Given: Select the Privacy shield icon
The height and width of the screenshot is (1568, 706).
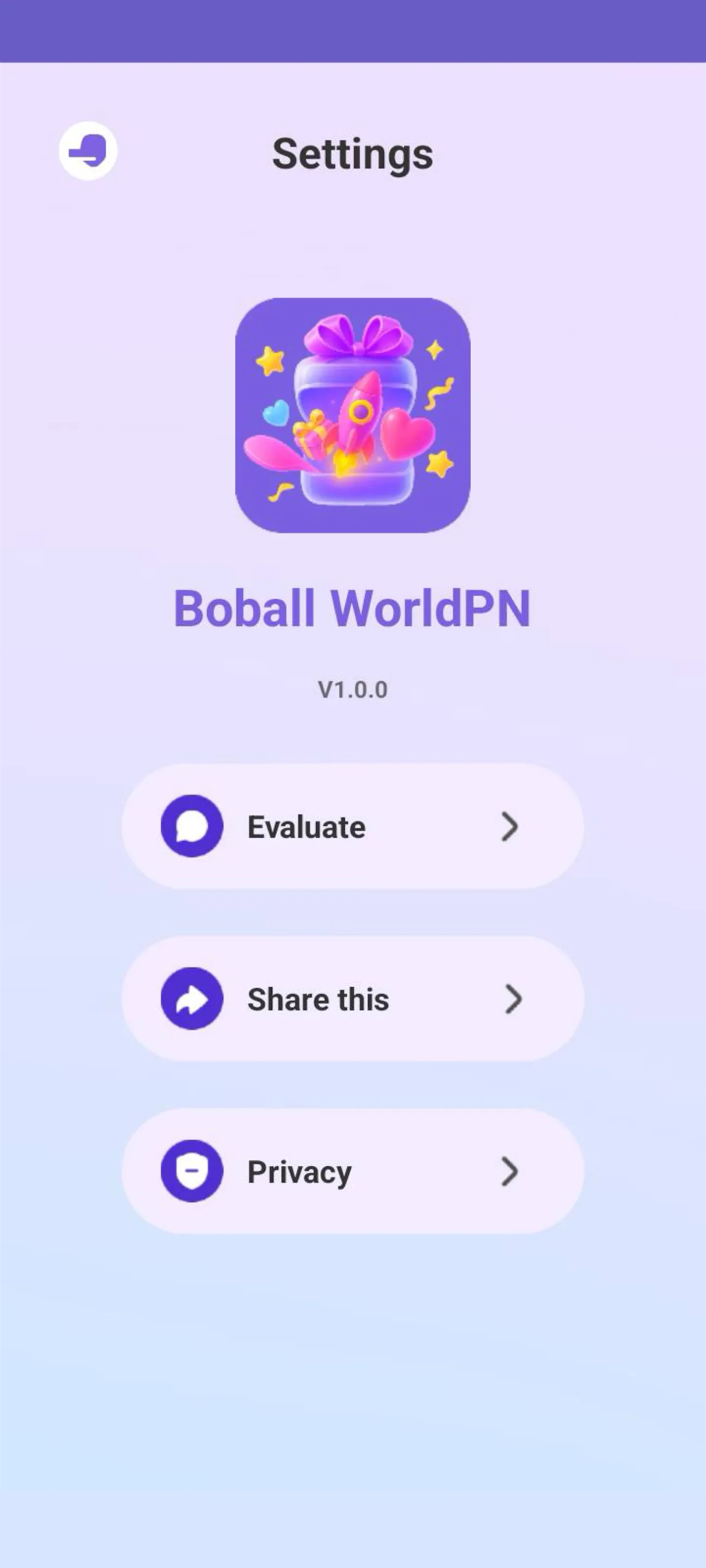Looking at the screenshot, I should [191, 1171].
